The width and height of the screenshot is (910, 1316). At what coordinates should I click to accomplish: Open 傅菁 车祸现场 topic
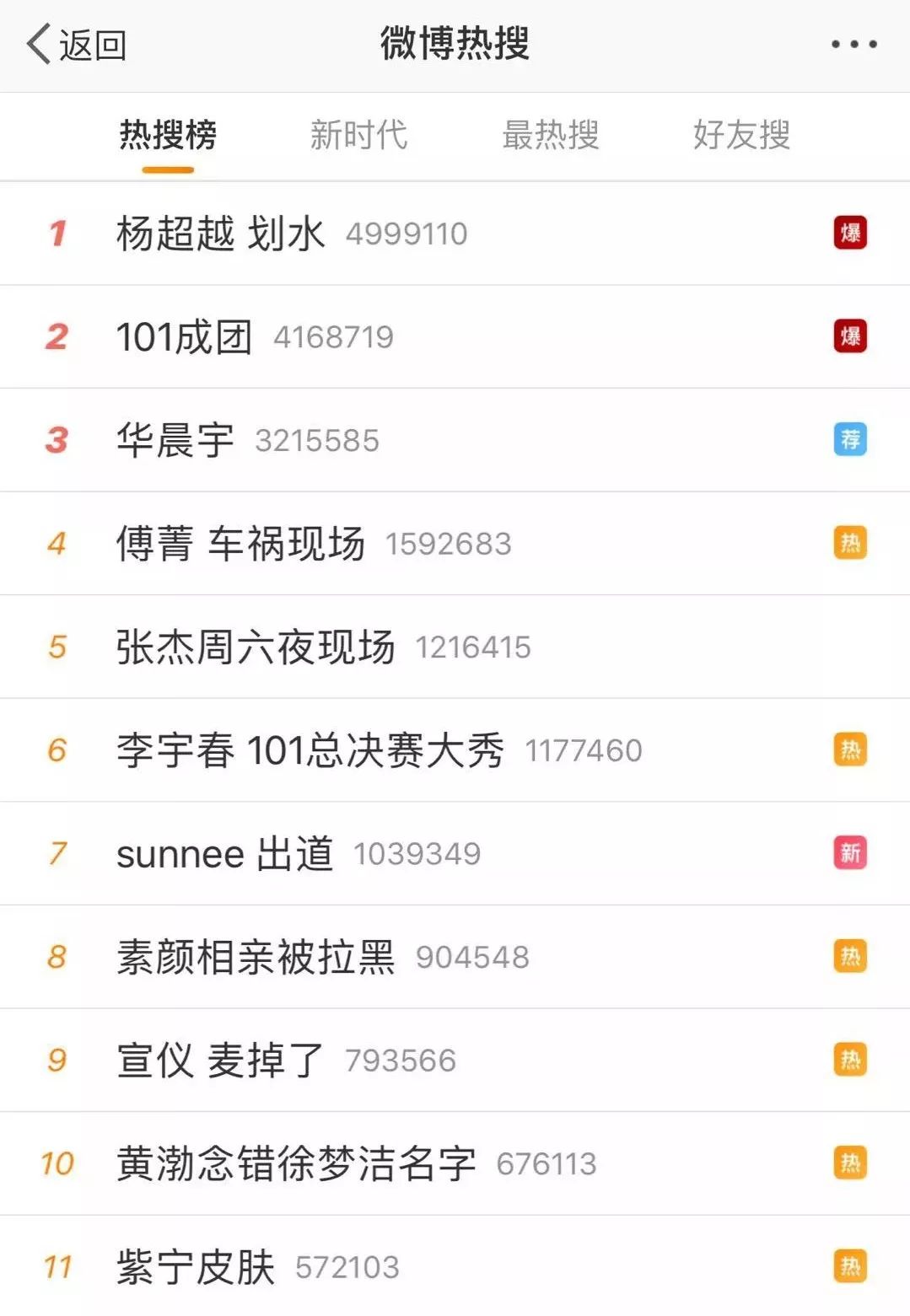pos(240,544)
